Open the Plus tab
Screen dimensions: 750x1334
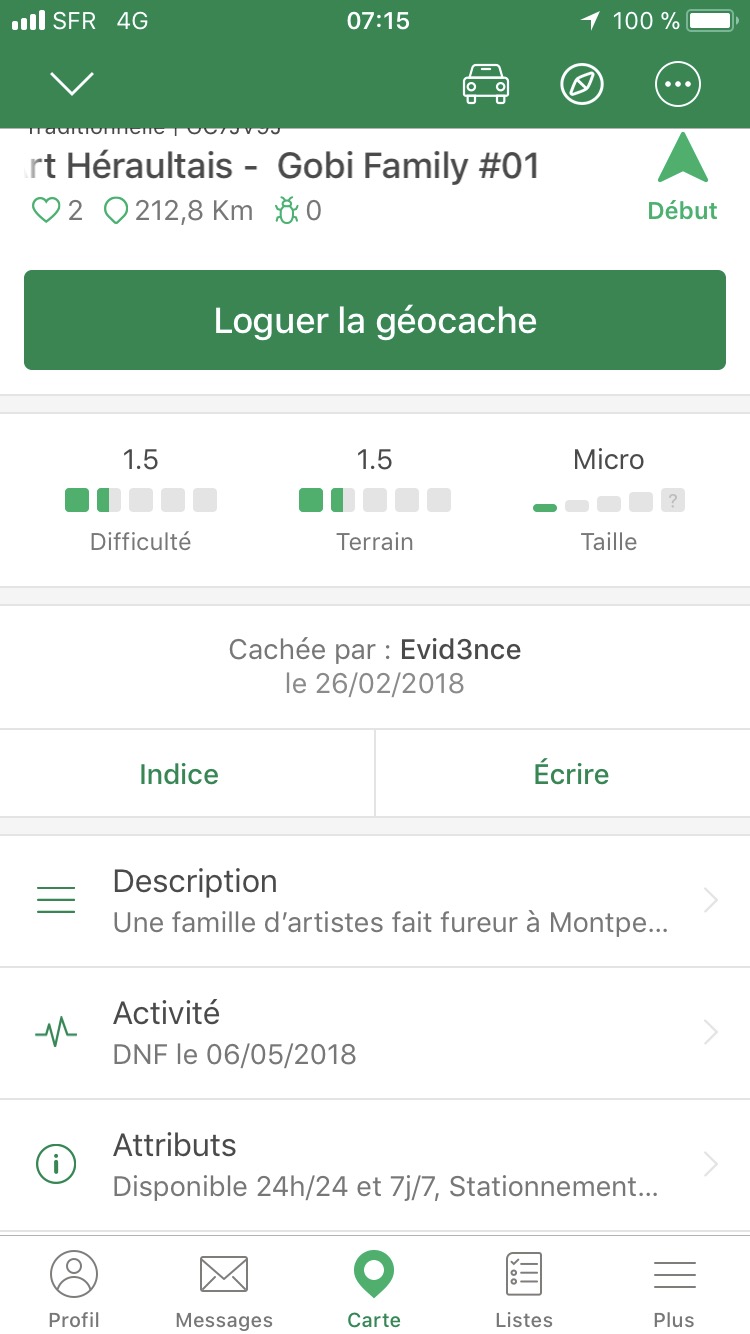coord(674,1288)
